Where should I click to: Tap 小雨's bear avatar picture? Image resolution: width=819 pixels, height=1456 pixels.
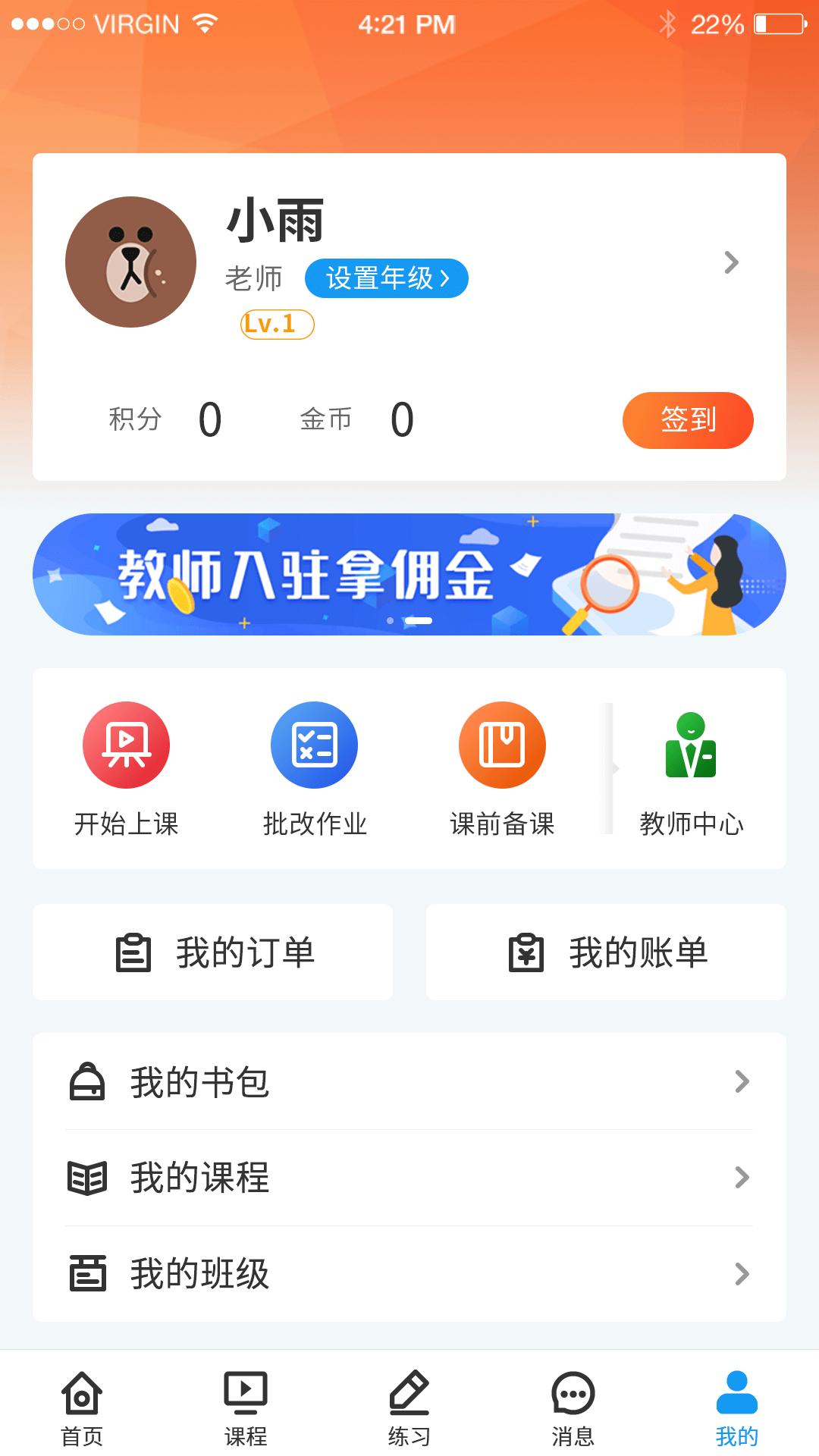coord(130,261)
